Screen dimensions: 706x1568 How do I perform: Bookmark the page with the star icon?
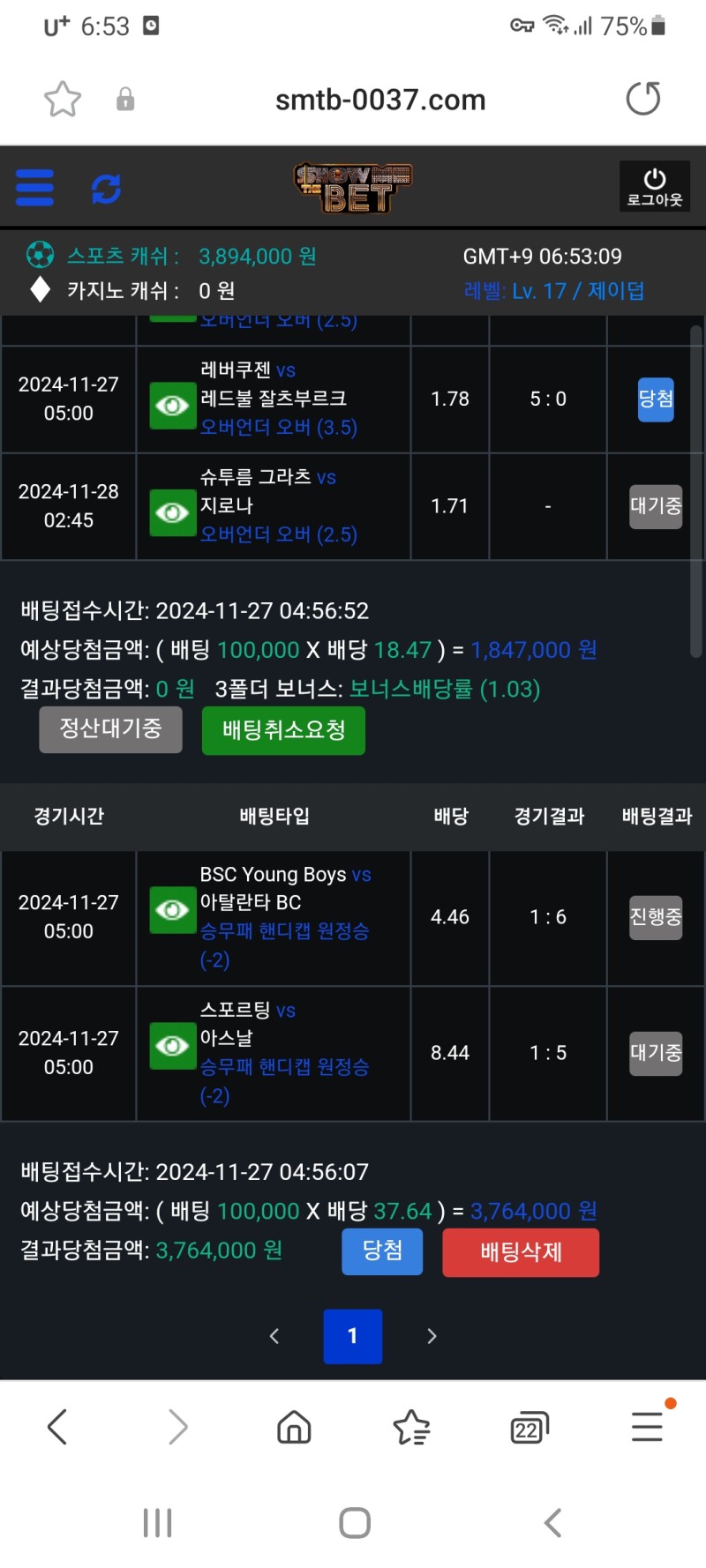[x=63, y=99]
